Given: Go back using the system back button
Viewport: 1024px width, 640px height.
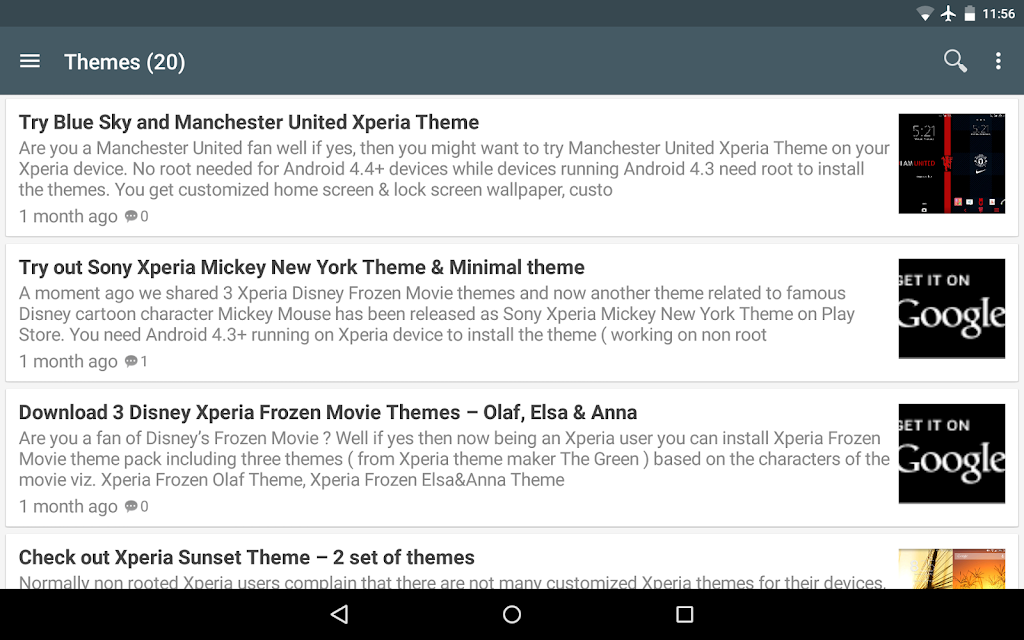Looking at the screenshot, I should [340, 614].
